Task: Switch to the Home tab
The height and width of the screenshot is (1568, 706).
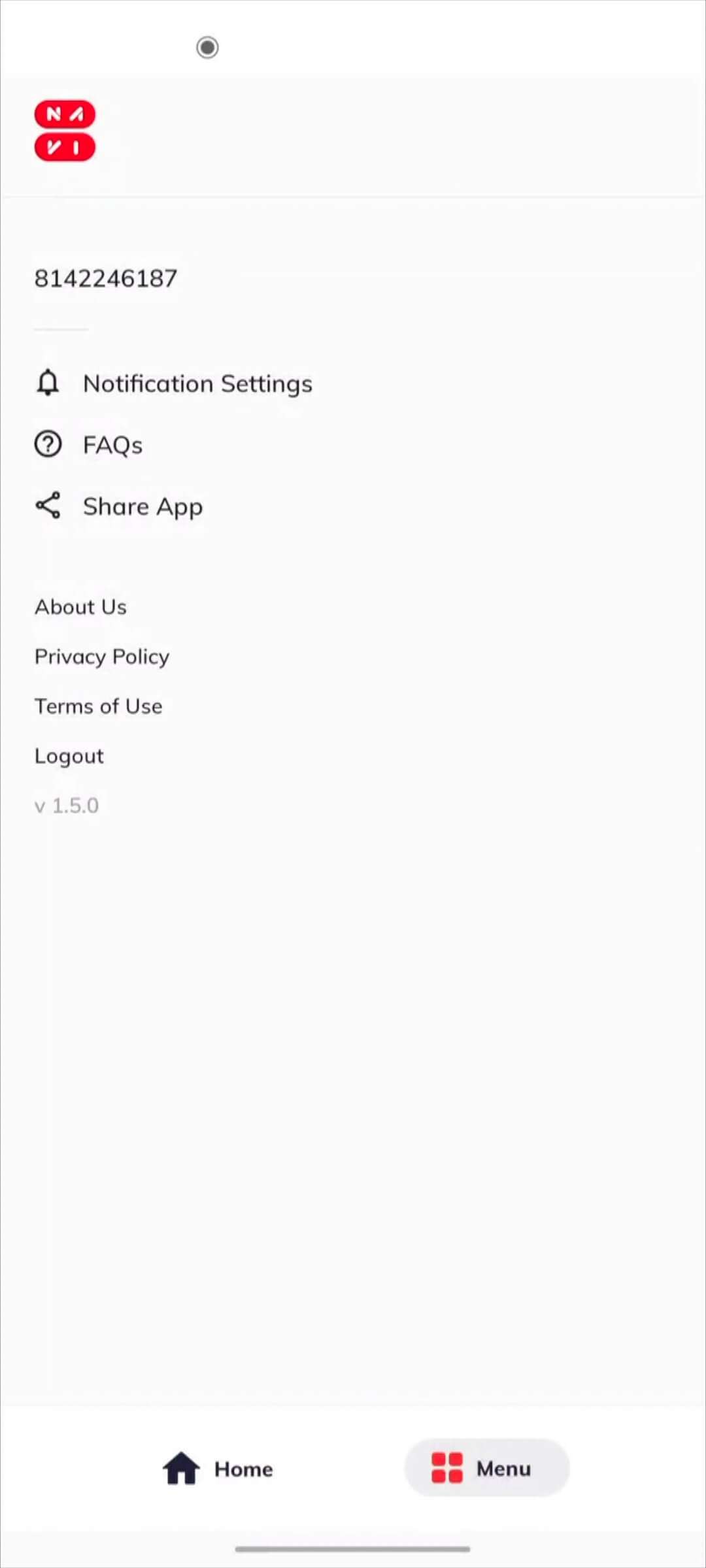Action: point(218,1469)
